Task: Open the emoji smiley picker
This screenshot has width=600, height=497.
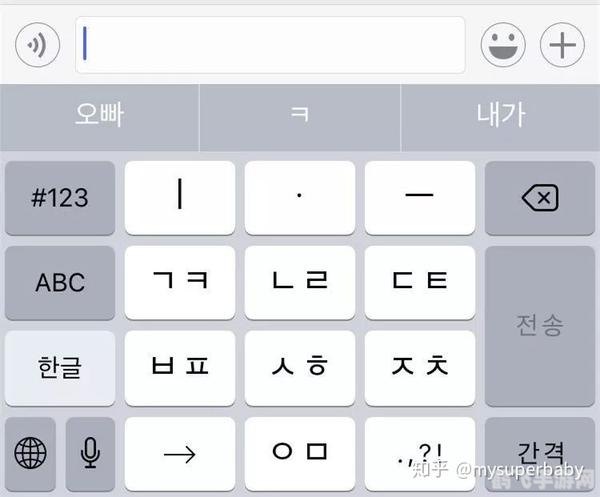Action: [x=503, y=45]
